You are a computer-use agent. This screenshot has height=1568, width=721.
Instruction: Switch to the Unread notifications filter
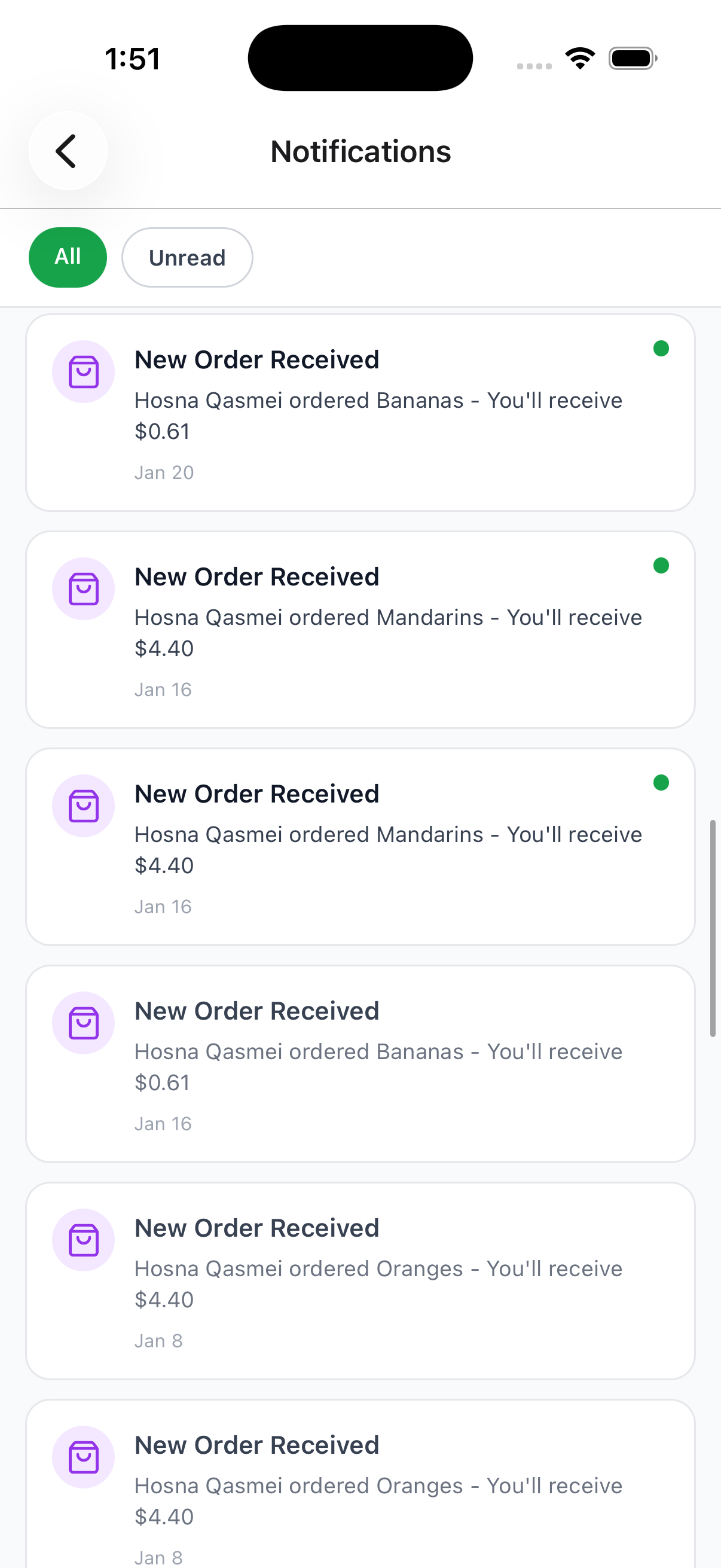(187, 257)
